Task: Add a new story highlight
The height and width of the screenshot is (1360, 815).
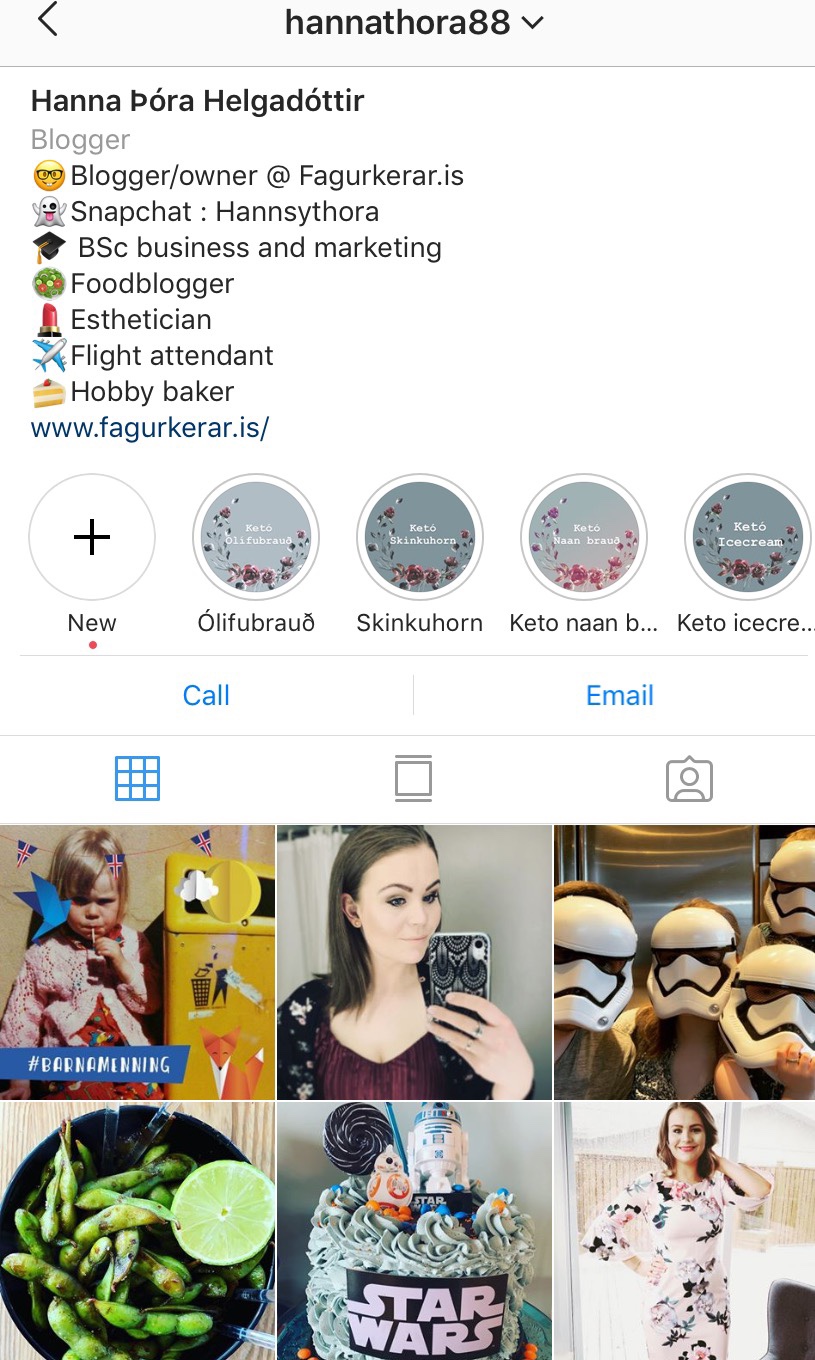Action: [x=92, y=537]
